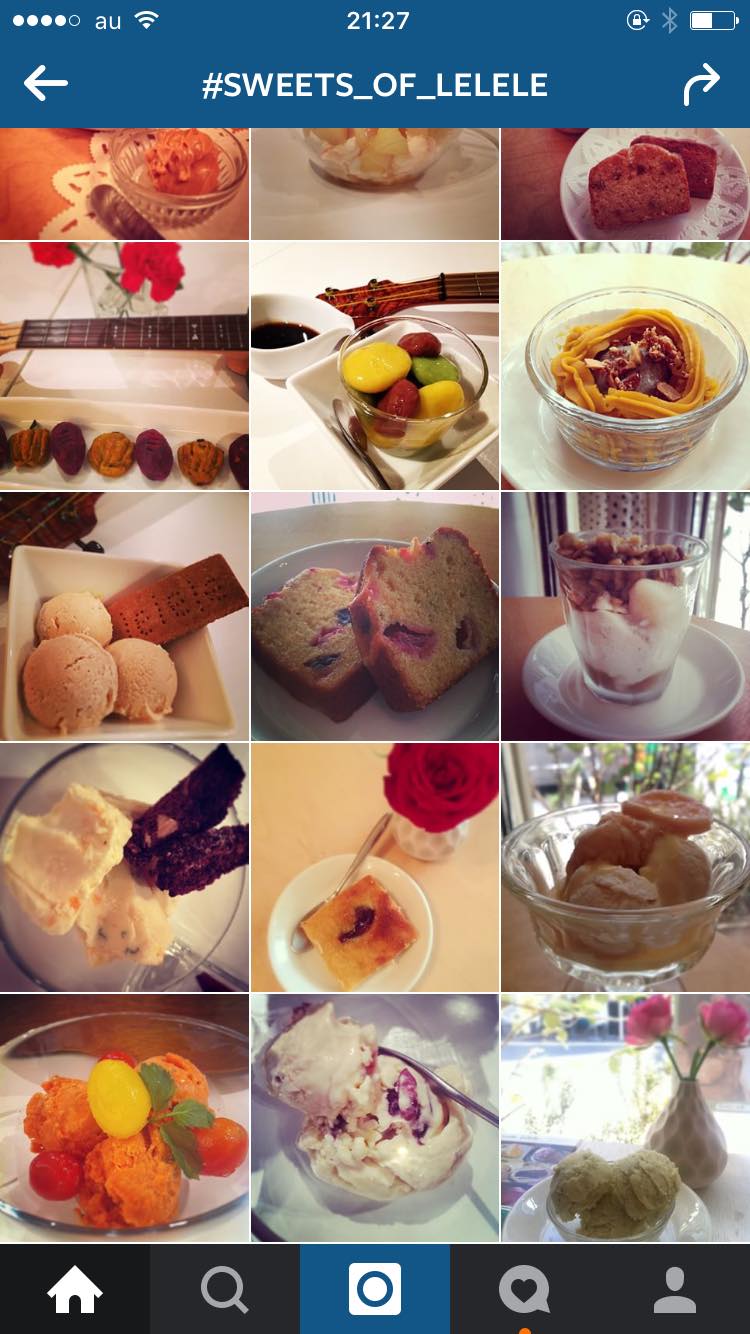View the fruit pound cake slices photo
This screenshot has width=750, height=1334.
[375, 617]
